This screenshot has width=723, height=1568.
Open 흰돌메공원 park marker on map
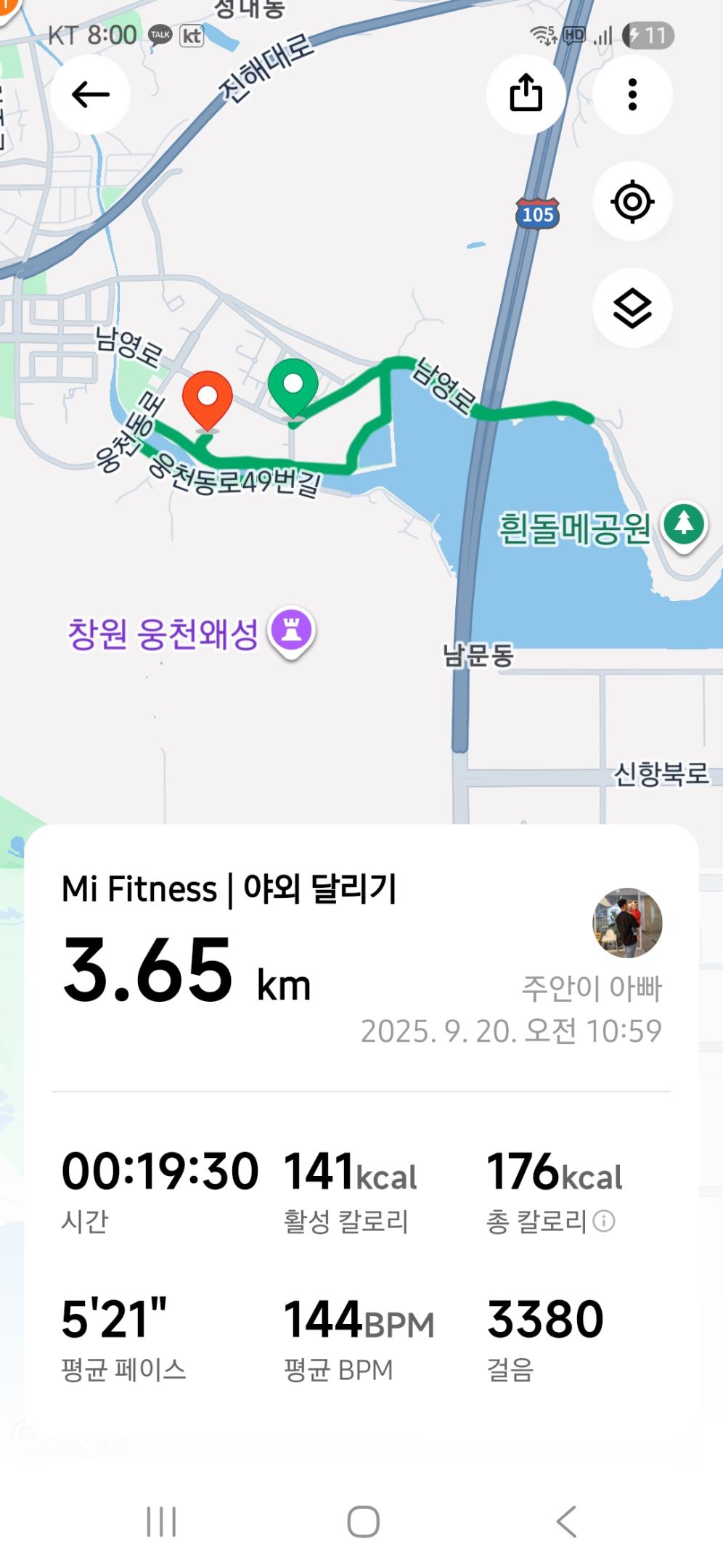coord(683,524)
